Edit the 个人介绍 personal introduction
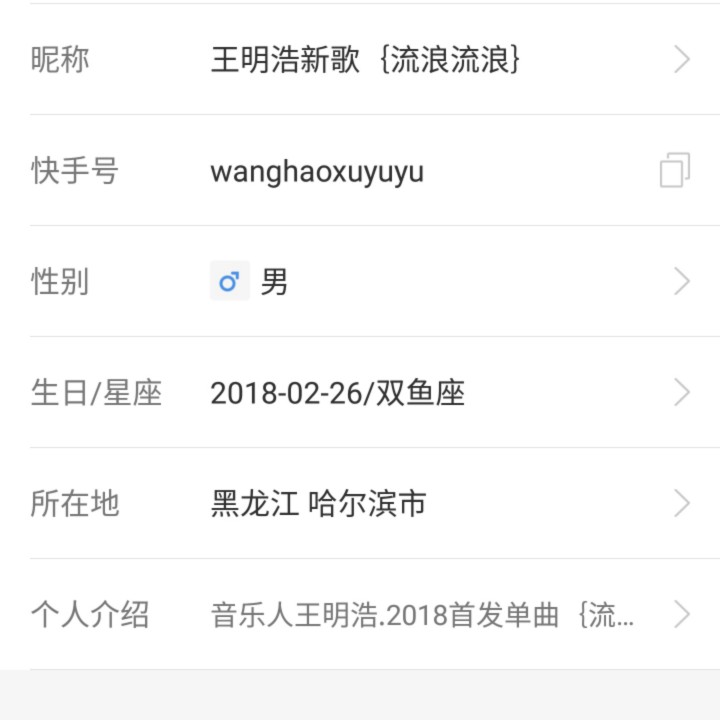The image size is (720, 720). (x=420, y=614)
